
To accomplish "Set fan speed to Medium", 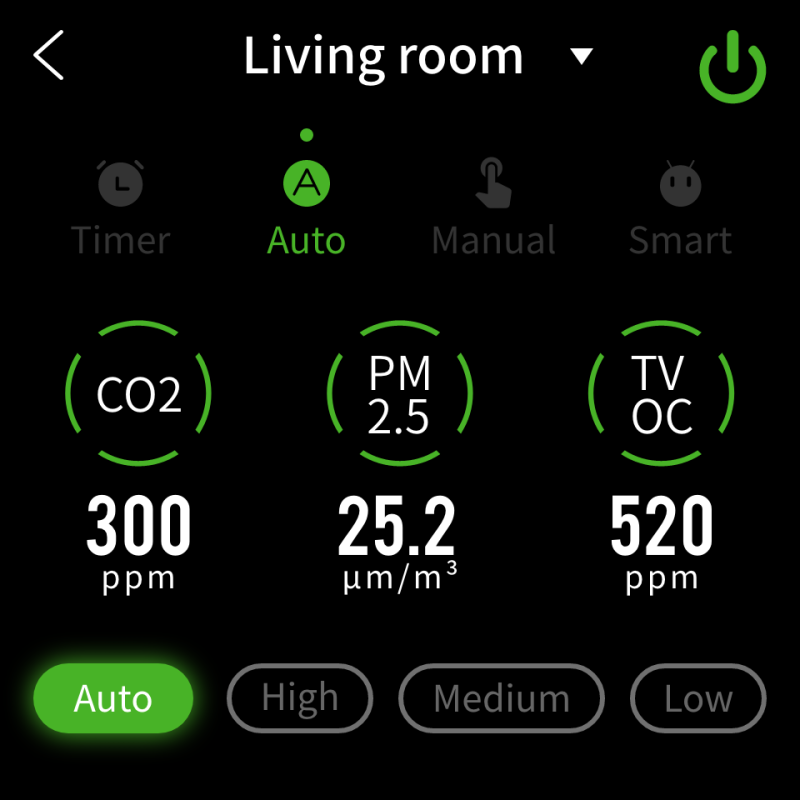I will click(x=501, y=698).
